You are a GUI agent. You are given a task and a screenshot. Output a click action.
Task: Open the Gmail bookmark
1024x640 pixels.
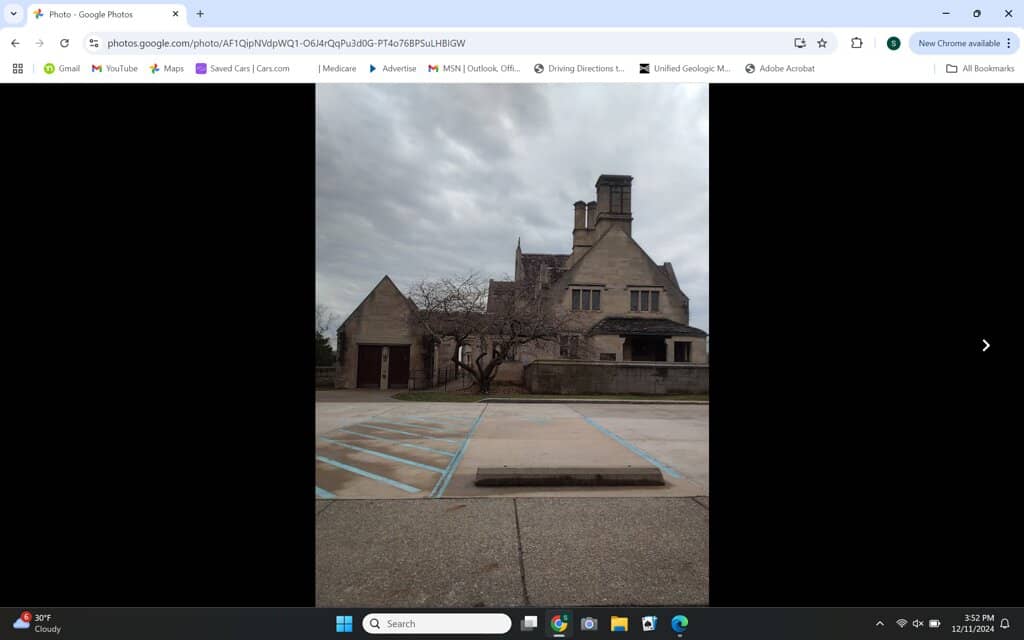coord(61,68)
